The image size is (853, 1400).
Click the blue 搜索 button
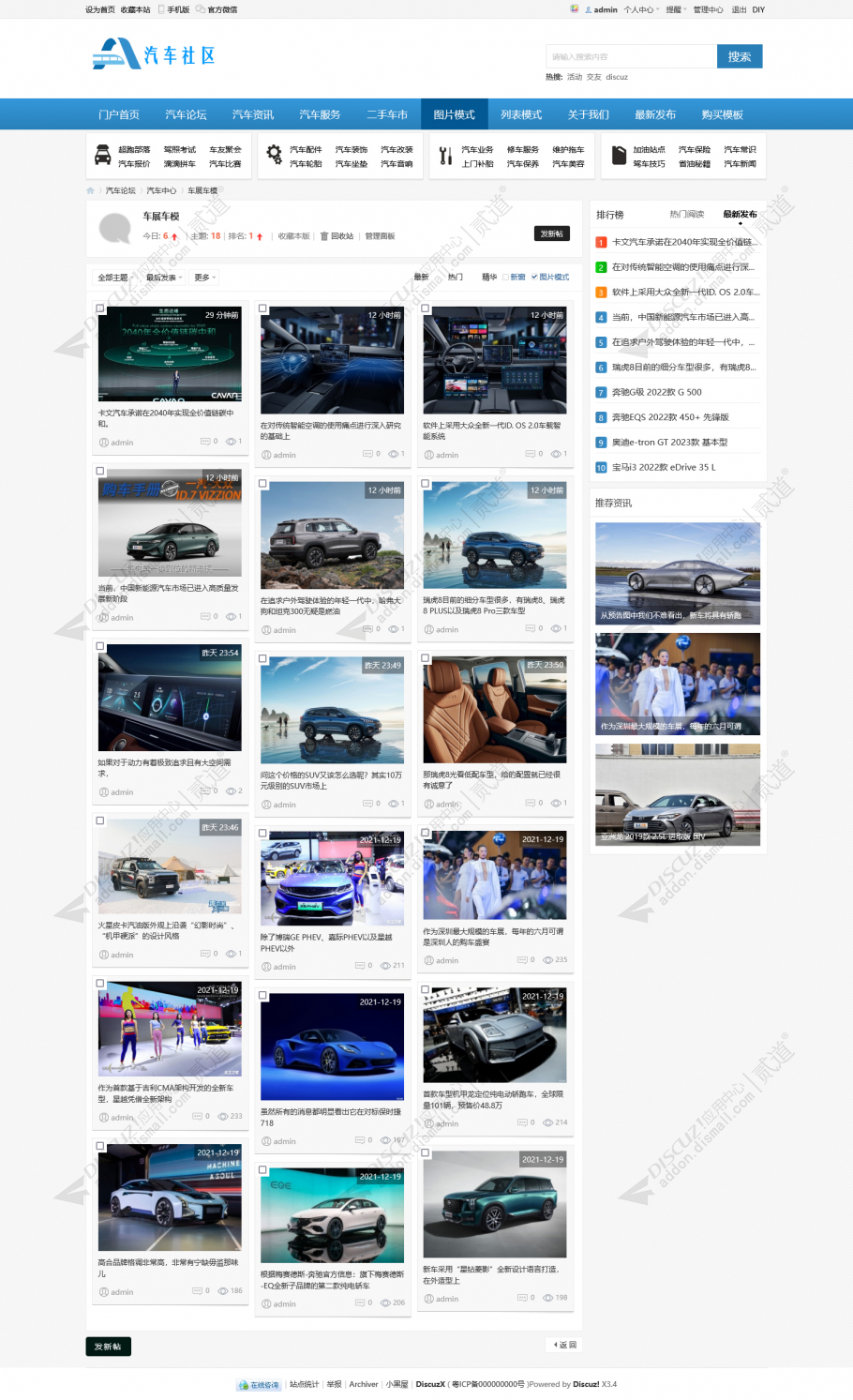(740, 56)
